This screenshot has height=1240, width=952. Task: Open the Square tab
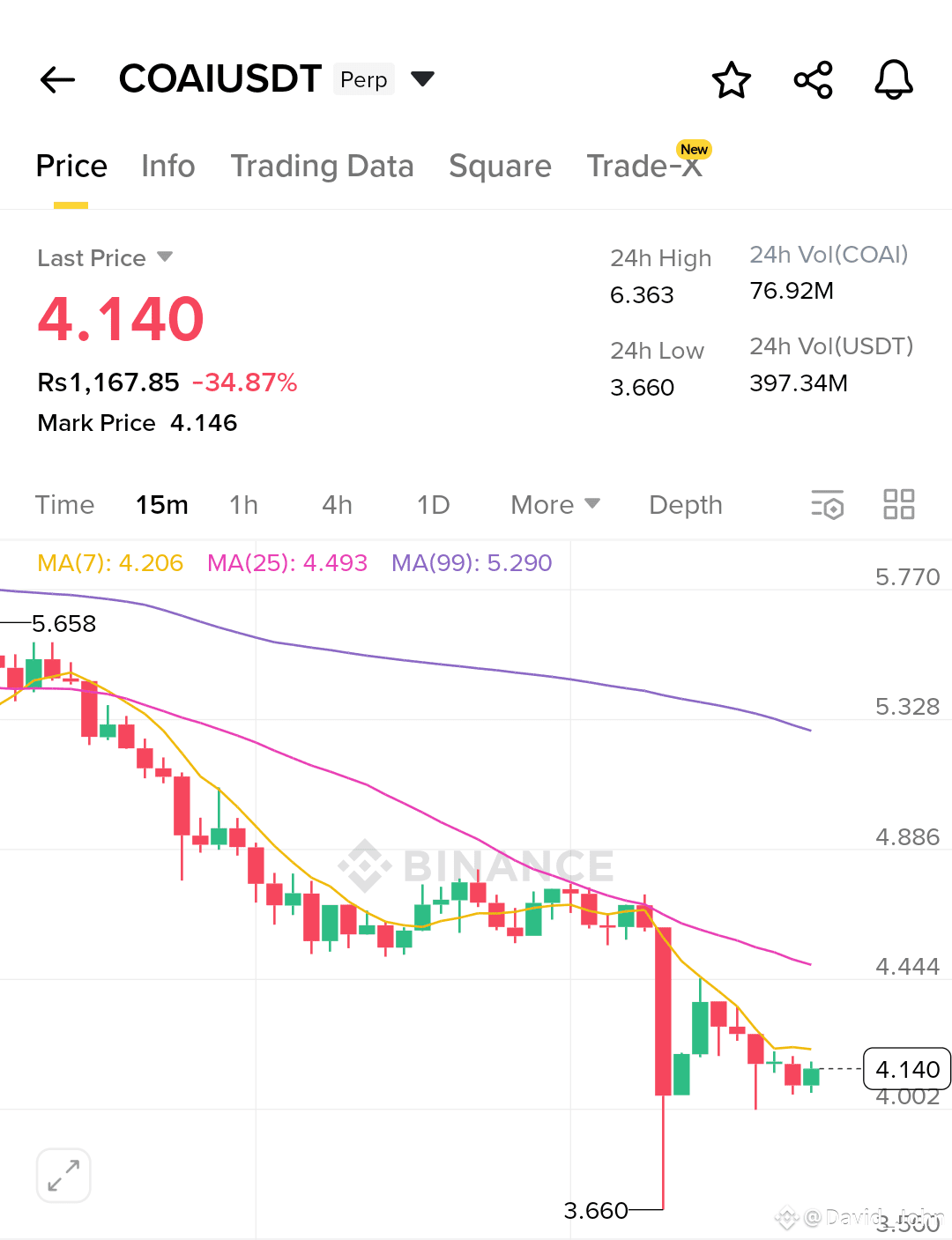coord(500,166)
